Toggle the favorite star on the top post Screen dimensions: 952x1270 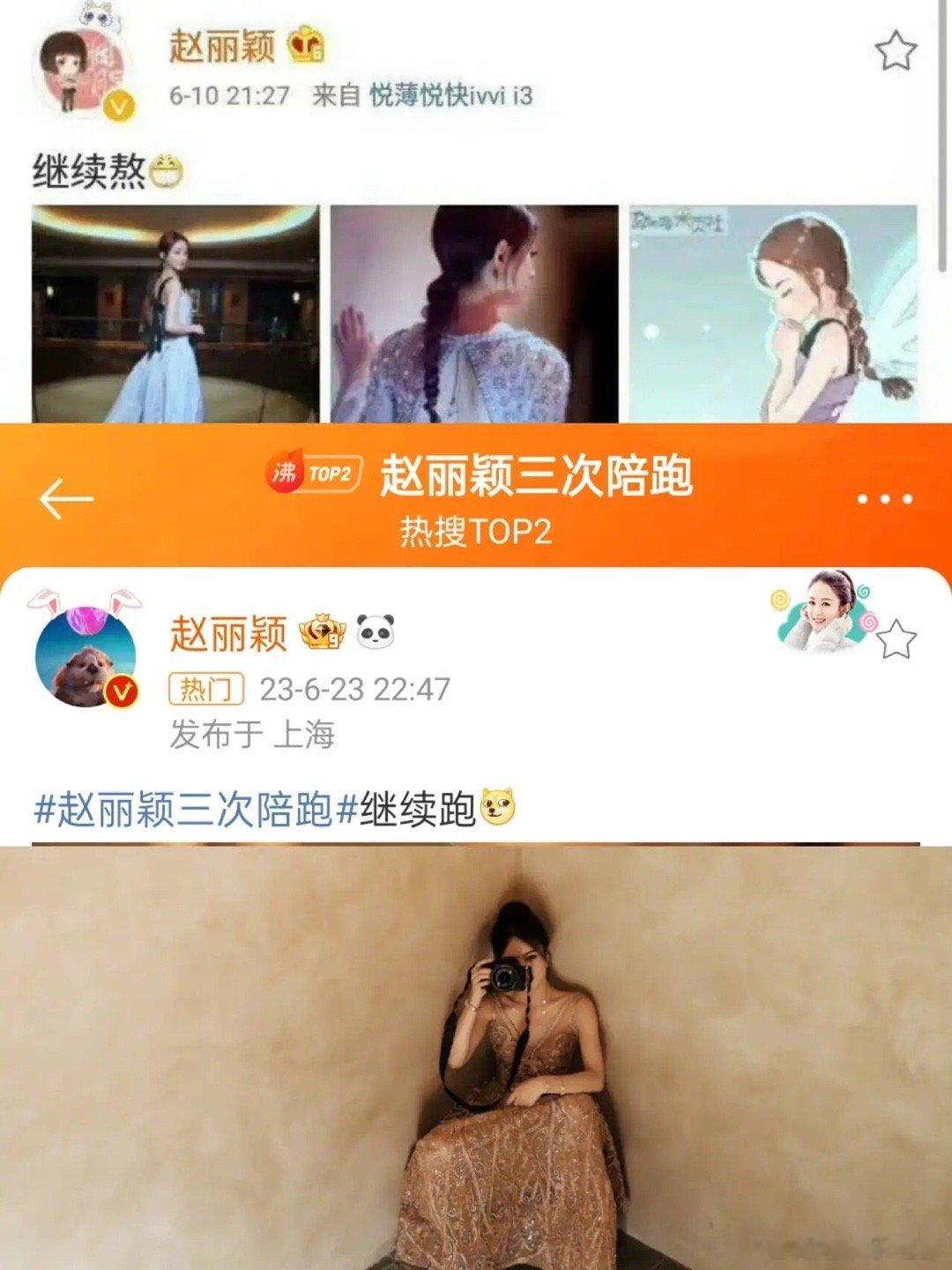click(896, 53)
